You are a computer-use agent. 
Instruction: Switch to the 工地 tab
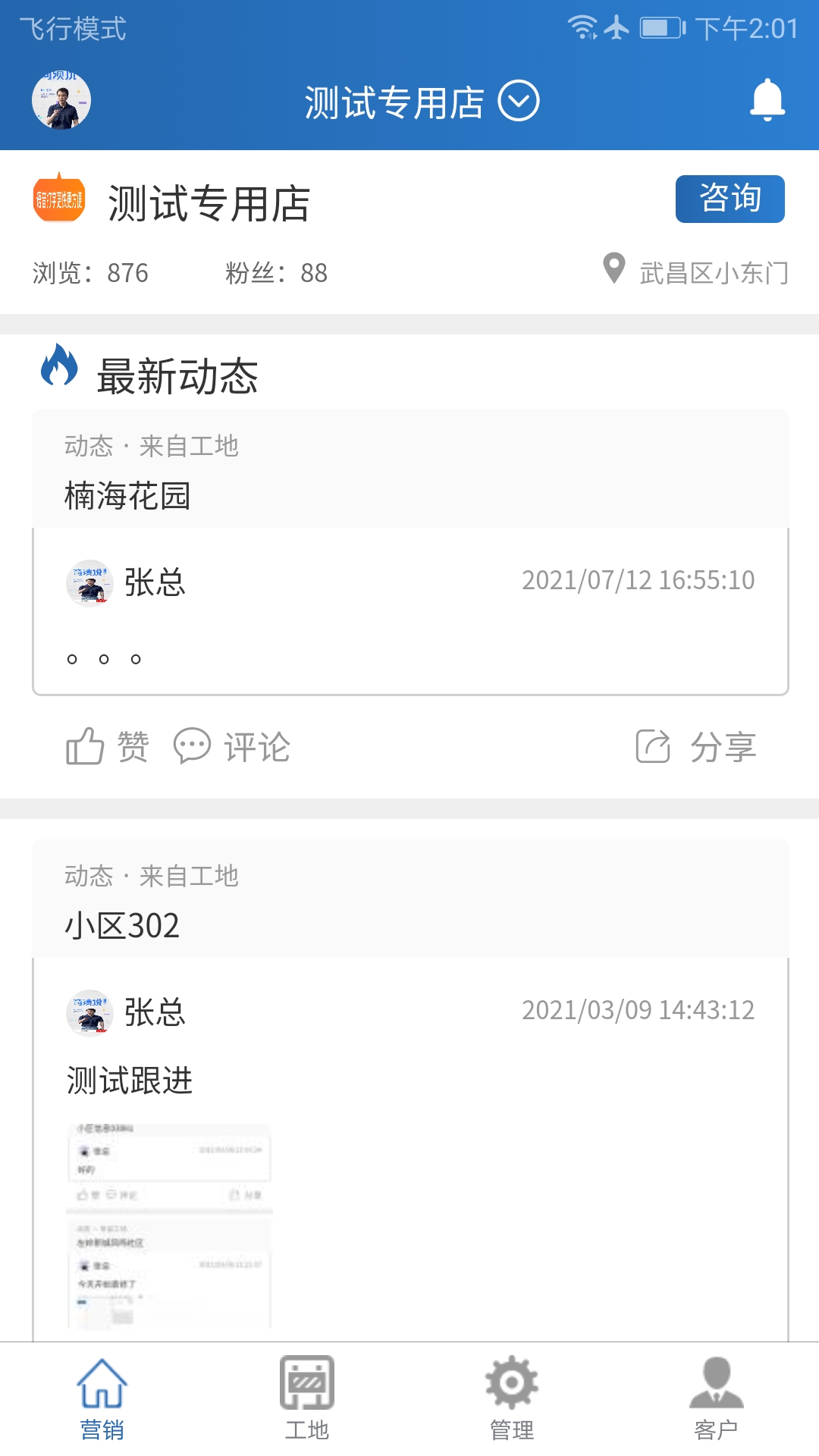(307, 1399)
